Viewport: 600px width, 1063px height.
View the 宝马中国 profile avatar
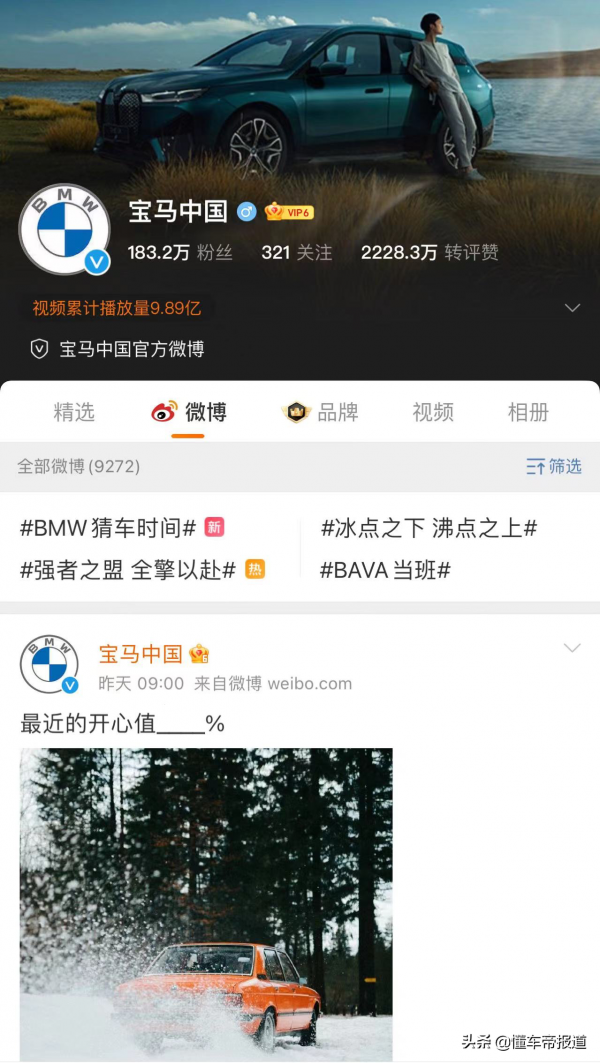[x=64, y=229]
